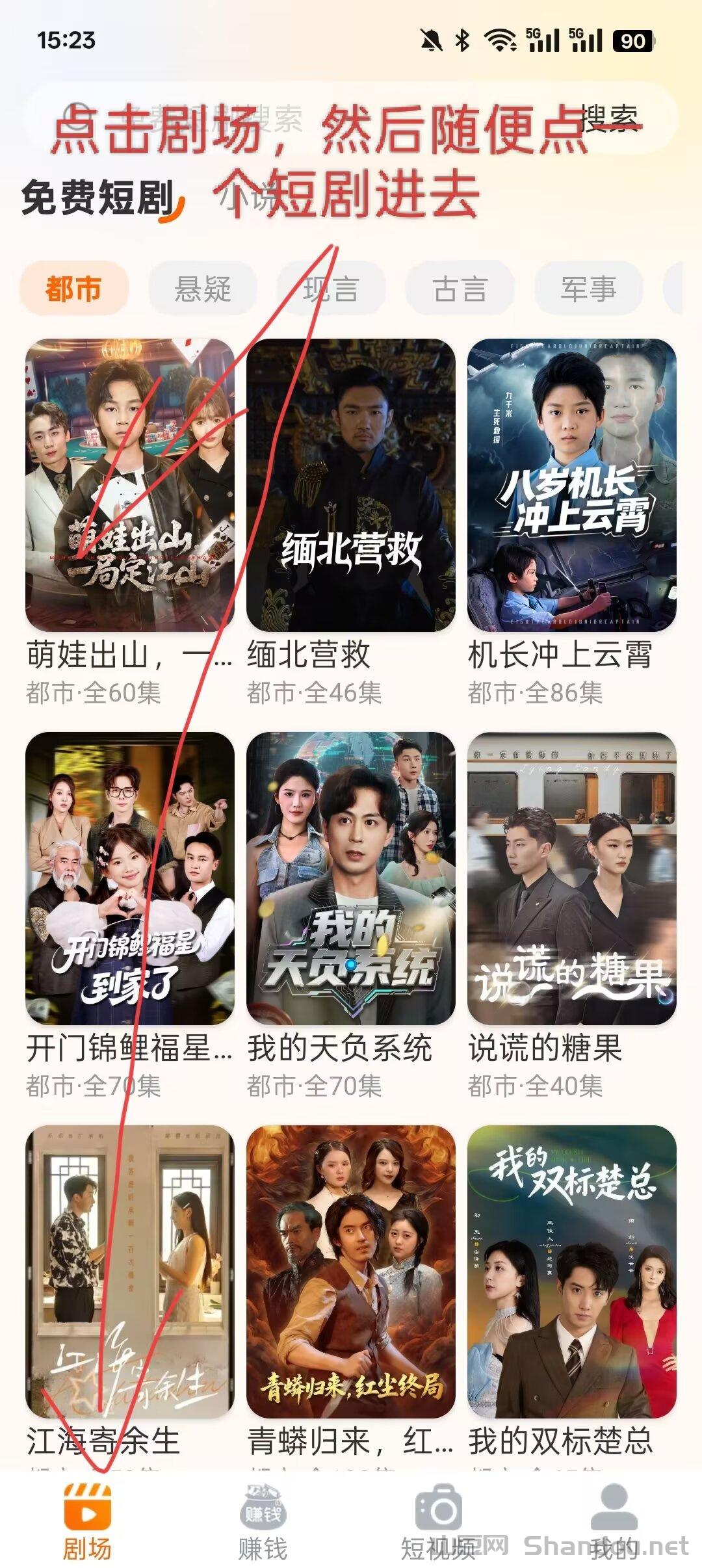Open the search input field
Image resolution: width=702 pixels, height=1568 pixels.
292,118
